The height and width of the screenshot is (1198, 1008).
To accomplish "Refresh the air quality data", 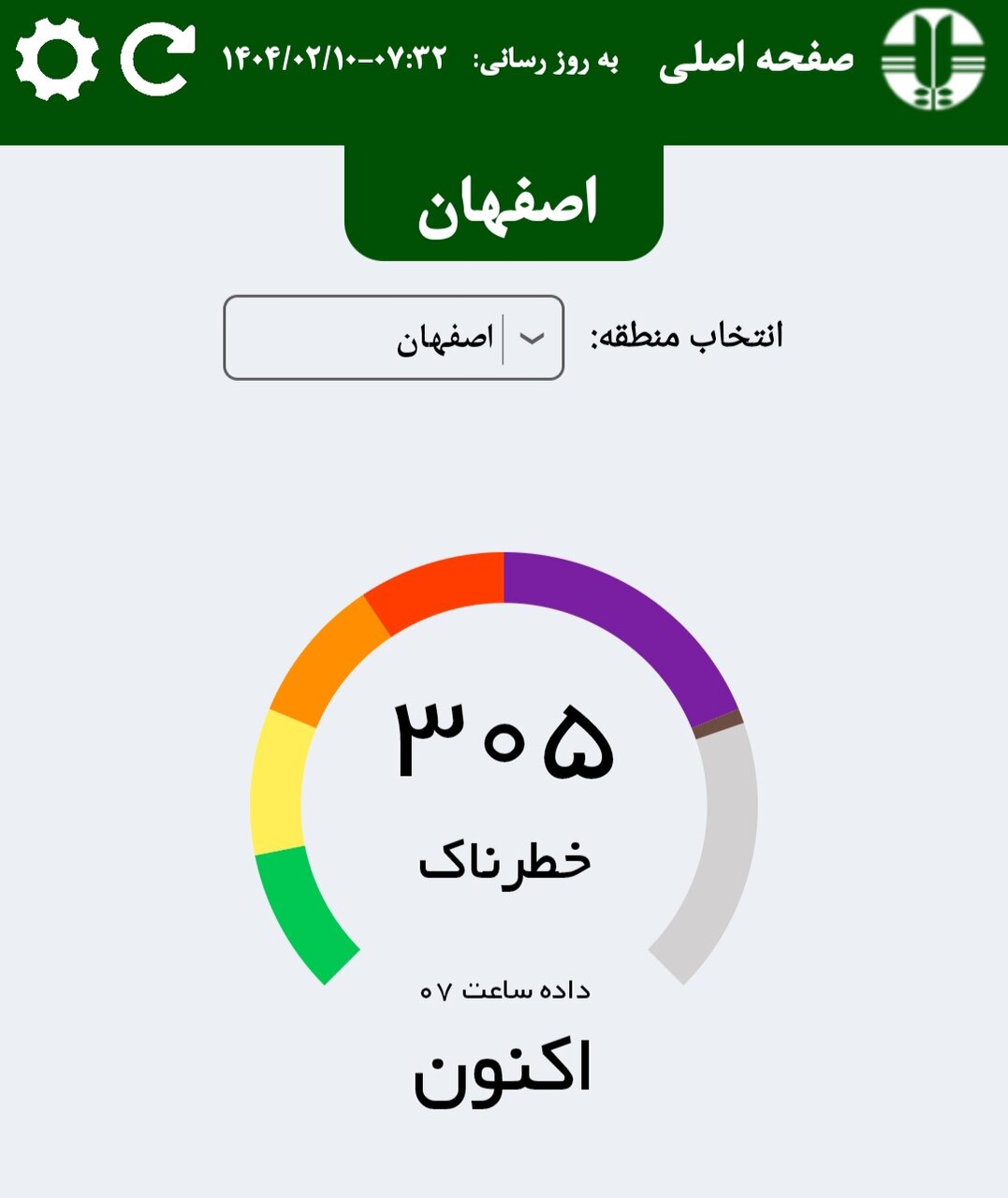I will [x=157, y=60].
